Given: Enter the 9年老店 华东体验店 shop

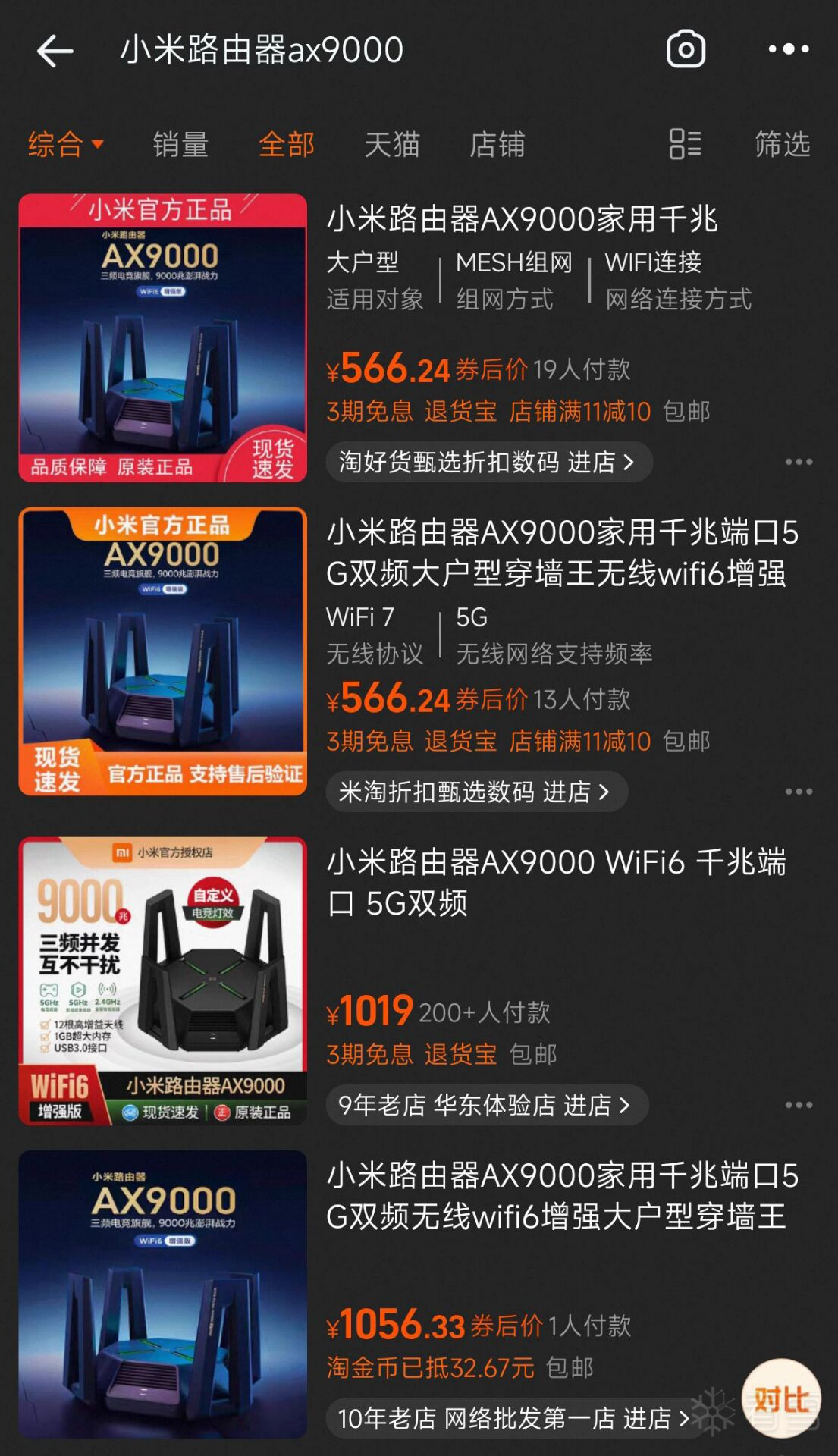Looking at the screenshot, I should click(x=486, y=1105).
